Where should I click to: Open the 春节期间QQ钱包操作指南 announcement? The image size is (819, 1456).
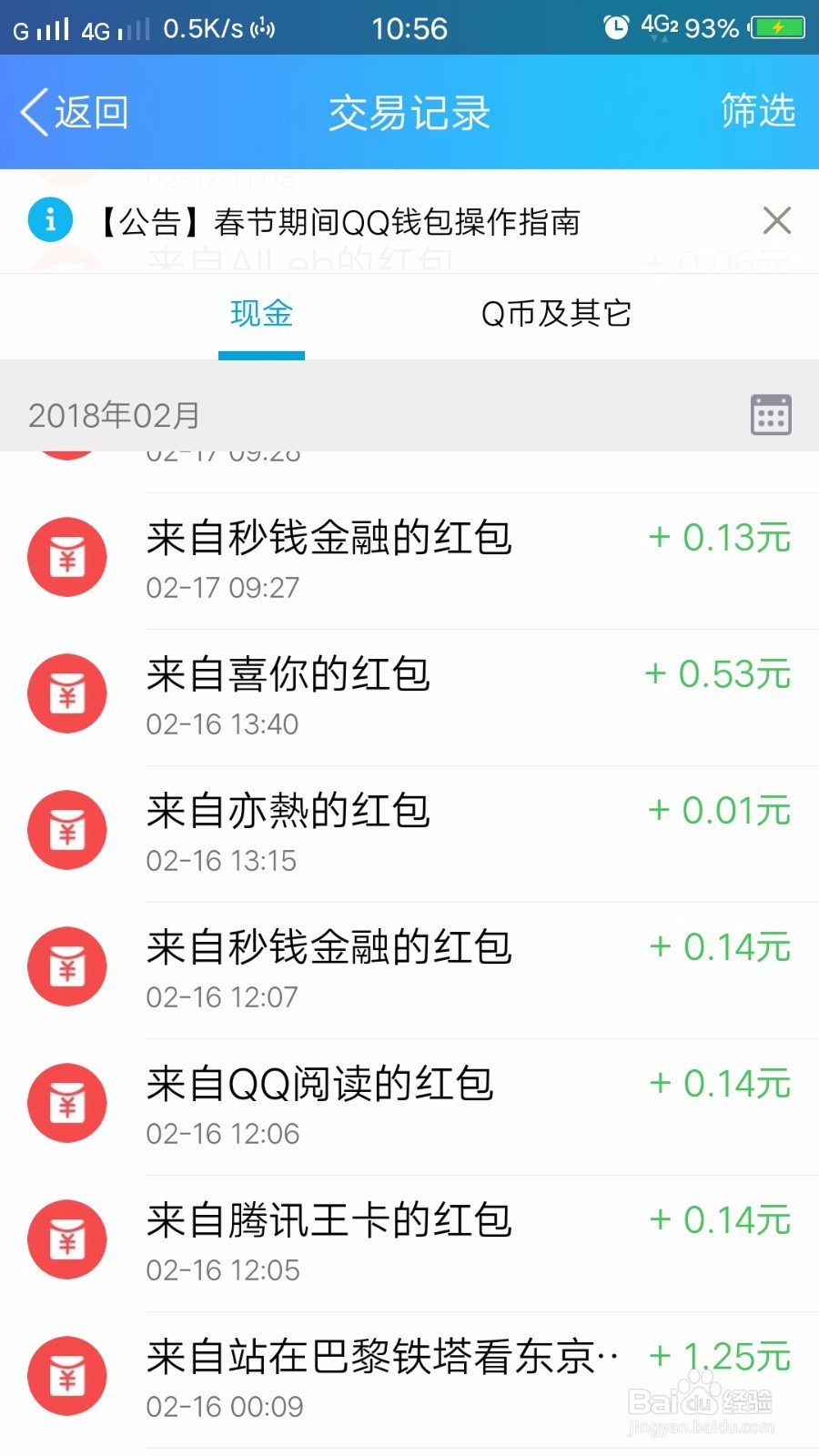[x=339, y=221]
